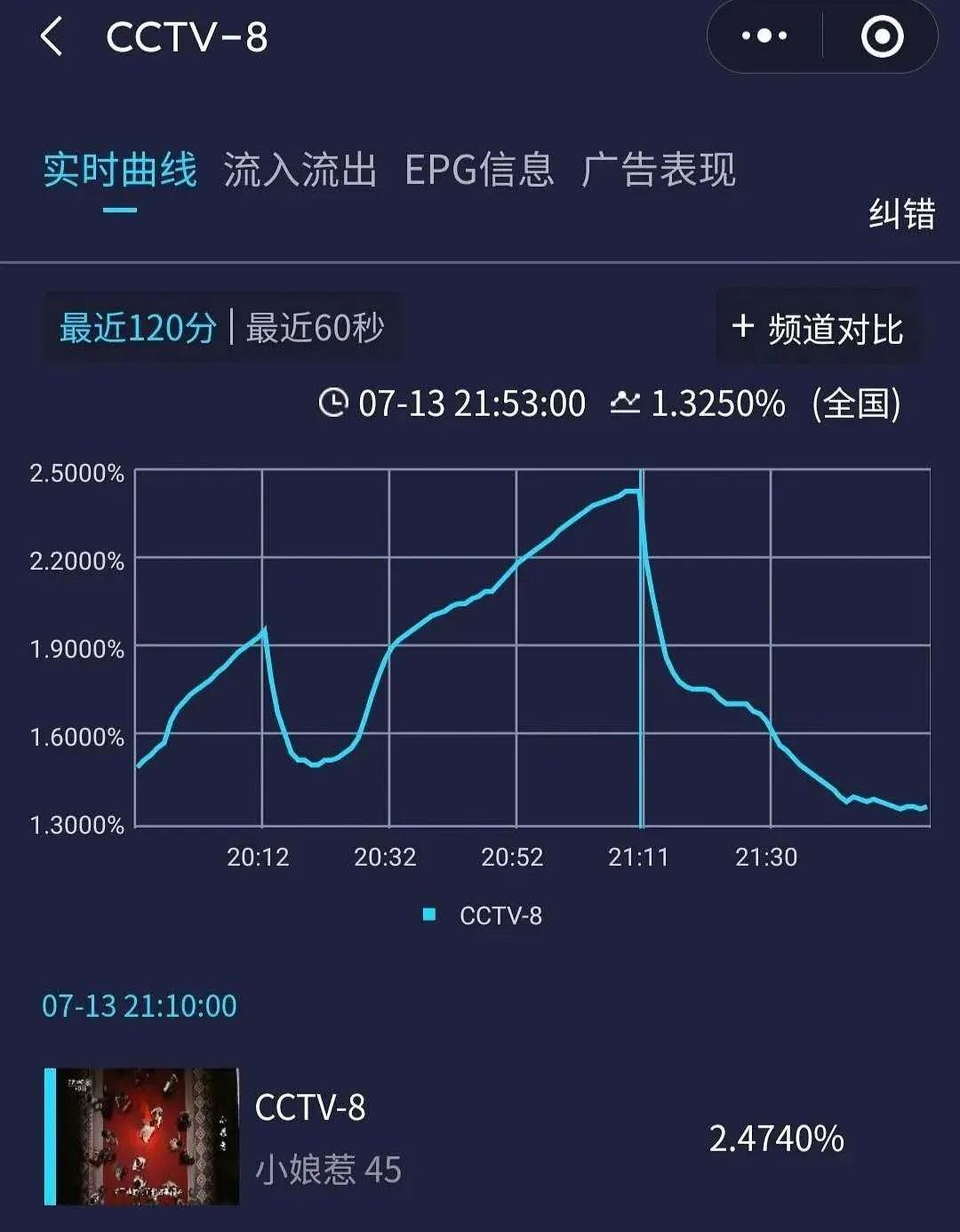
Task: Open the mini program more options menu
Action: (764, 36)
